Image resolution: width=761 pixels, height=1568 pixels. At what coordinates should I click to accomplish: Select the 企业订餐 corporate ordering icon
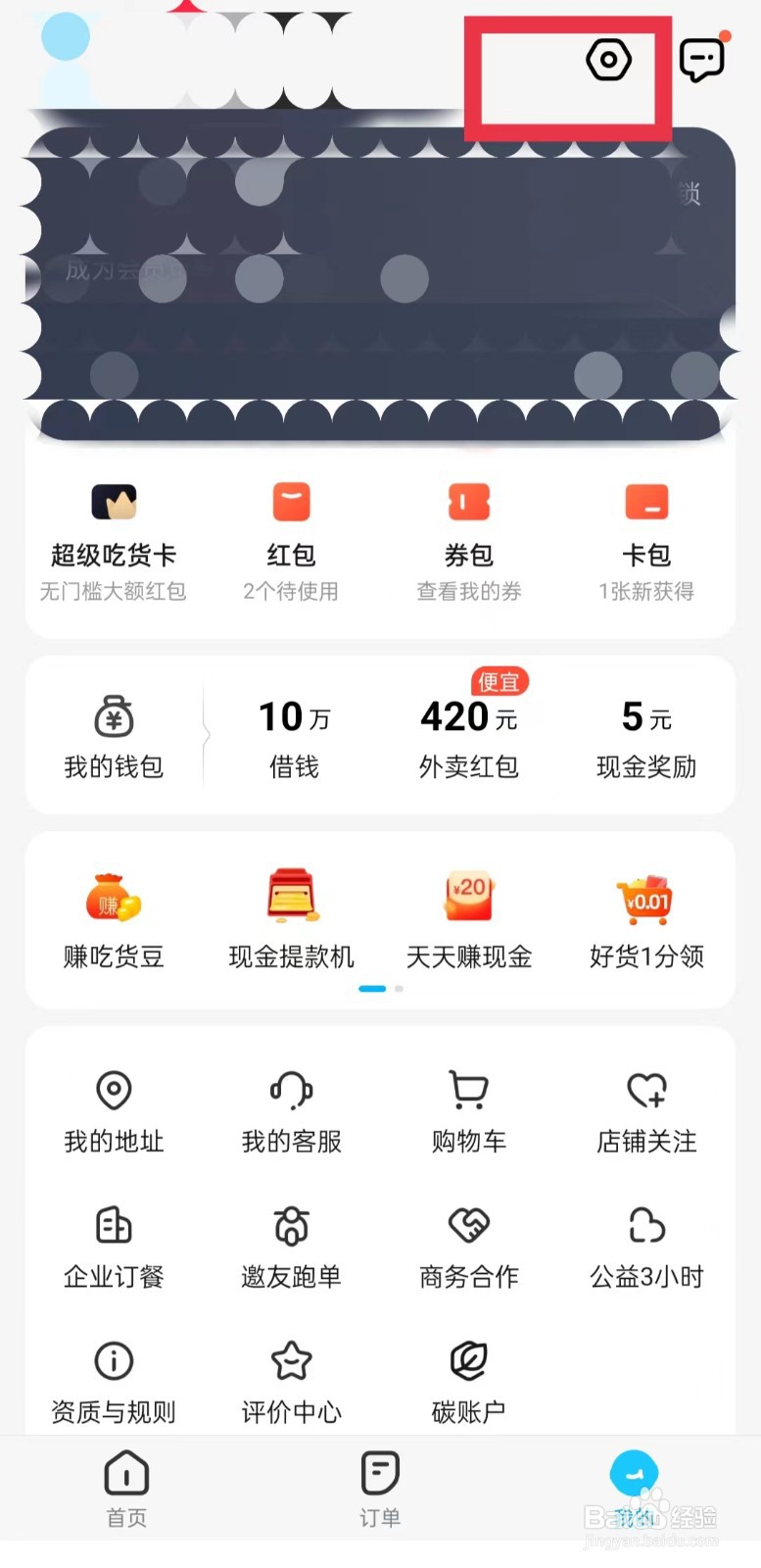[x=113, y=1245]
